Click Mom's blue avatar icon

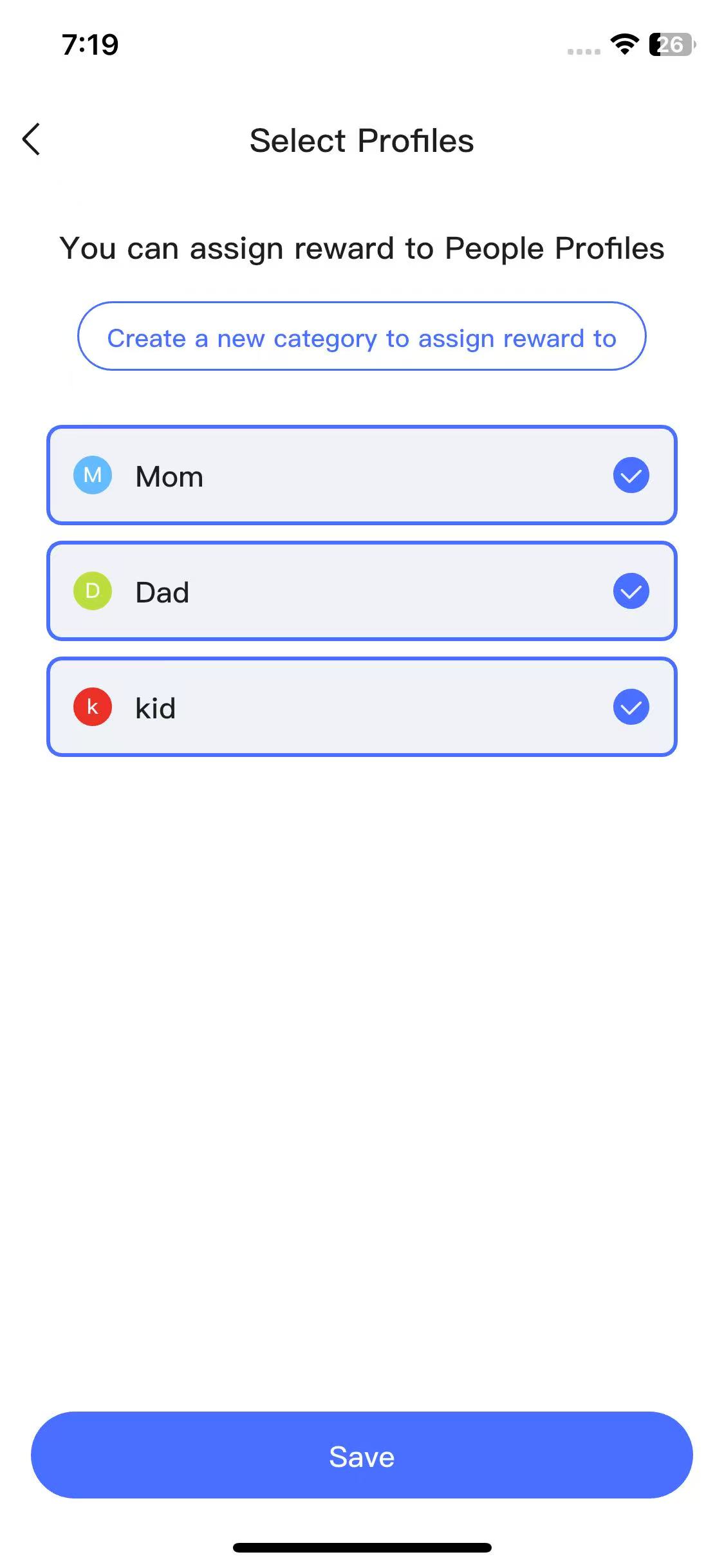[92, 475]
